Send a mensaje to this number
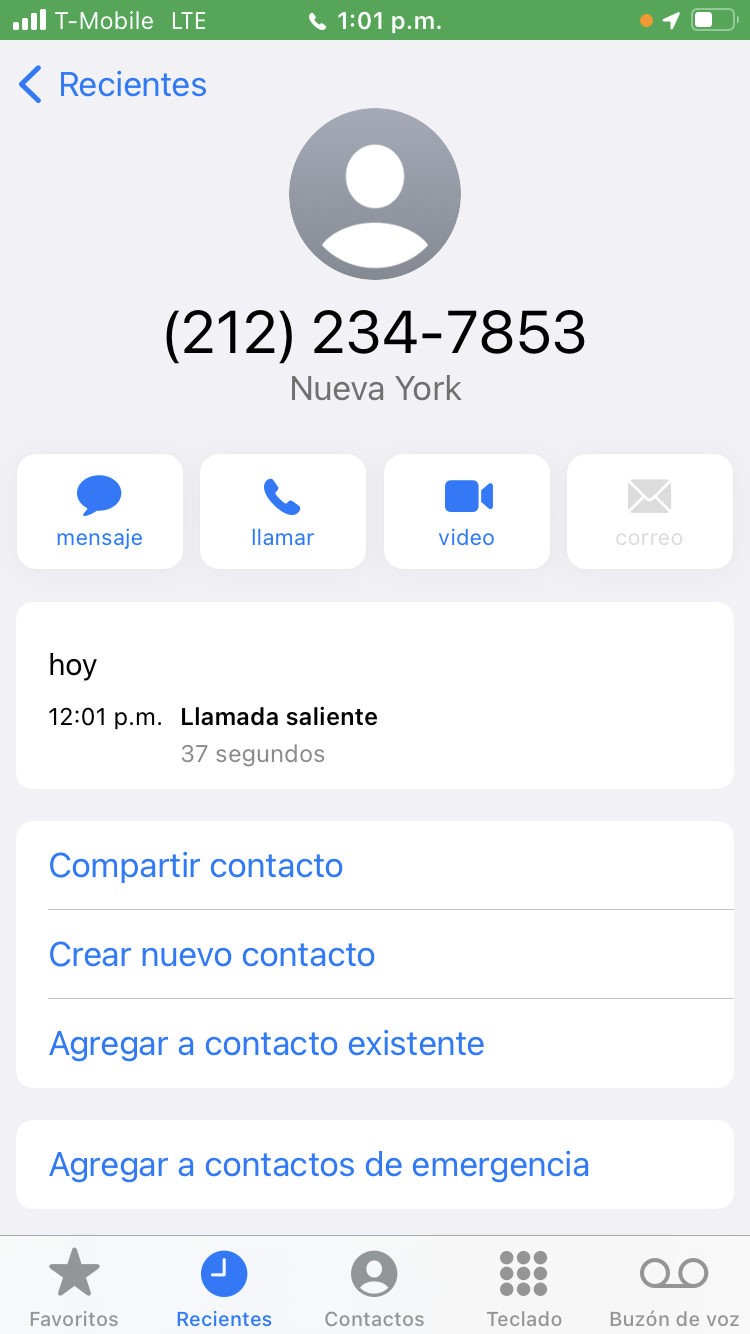 [100, 512]
